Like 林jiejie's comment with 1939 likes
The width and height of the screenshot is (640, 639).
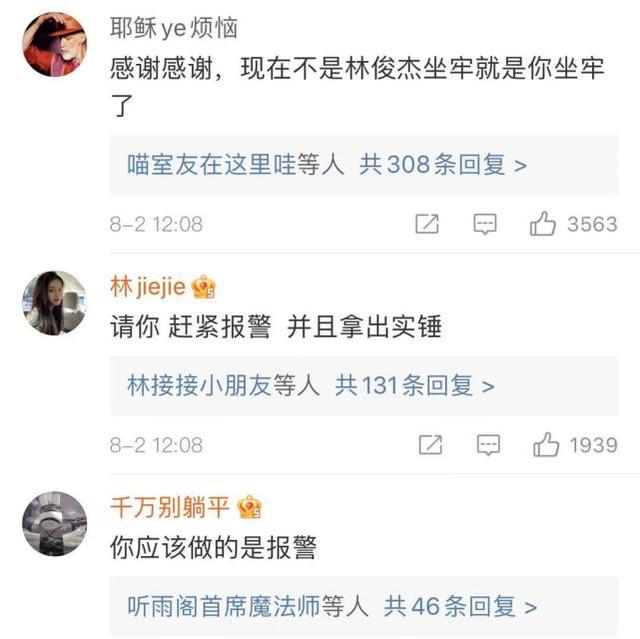(546, 444)
